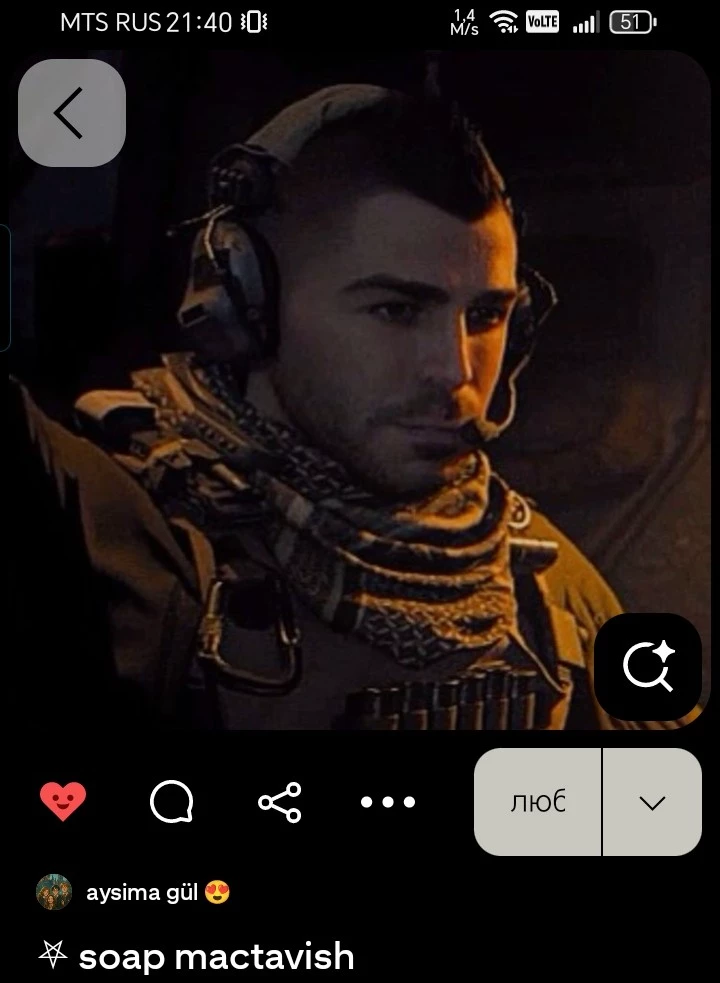Open visual search lens on the image
Viewport: 720px width, 983px height.
648,667
